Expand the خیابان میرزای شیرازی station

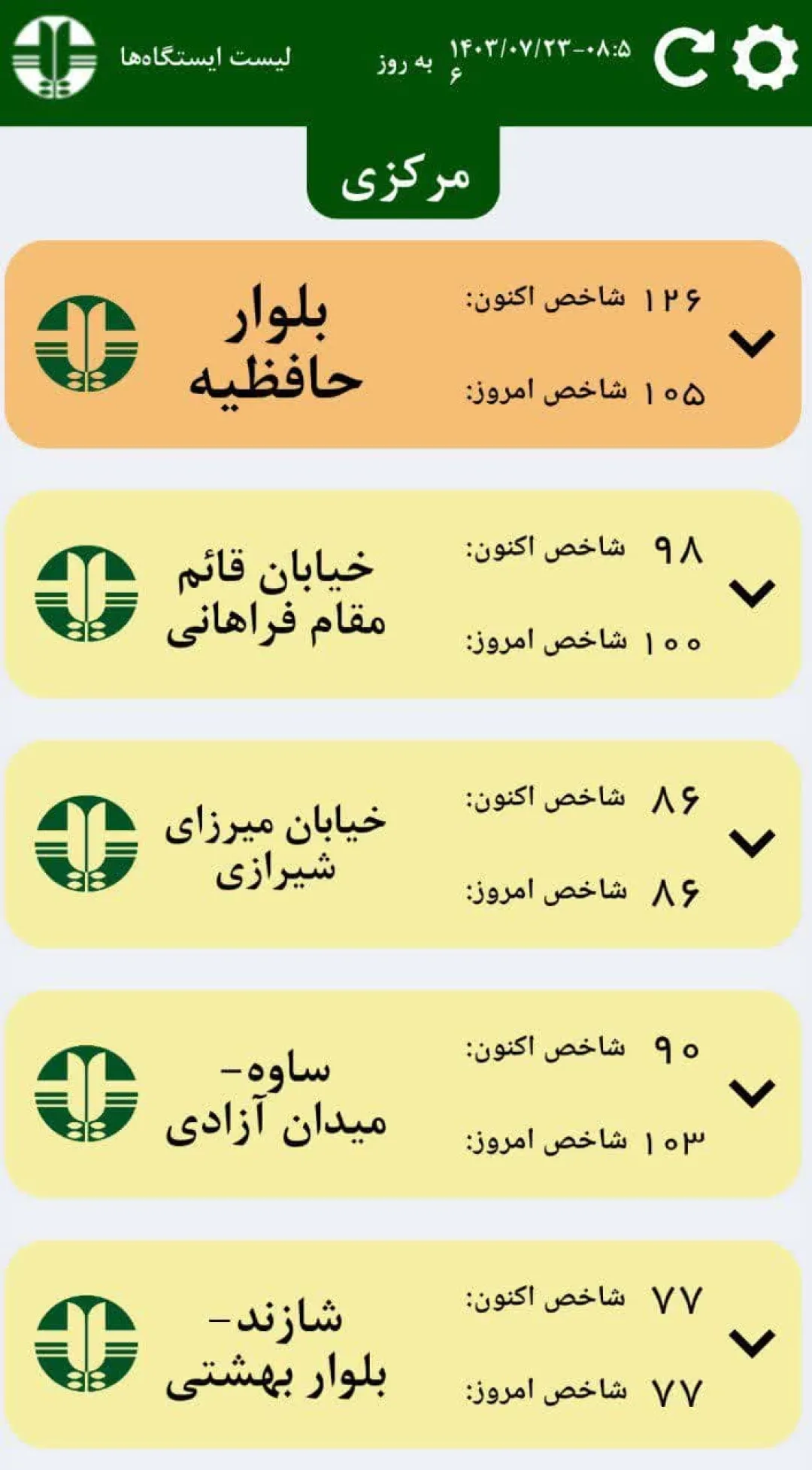tap(752, 843)
